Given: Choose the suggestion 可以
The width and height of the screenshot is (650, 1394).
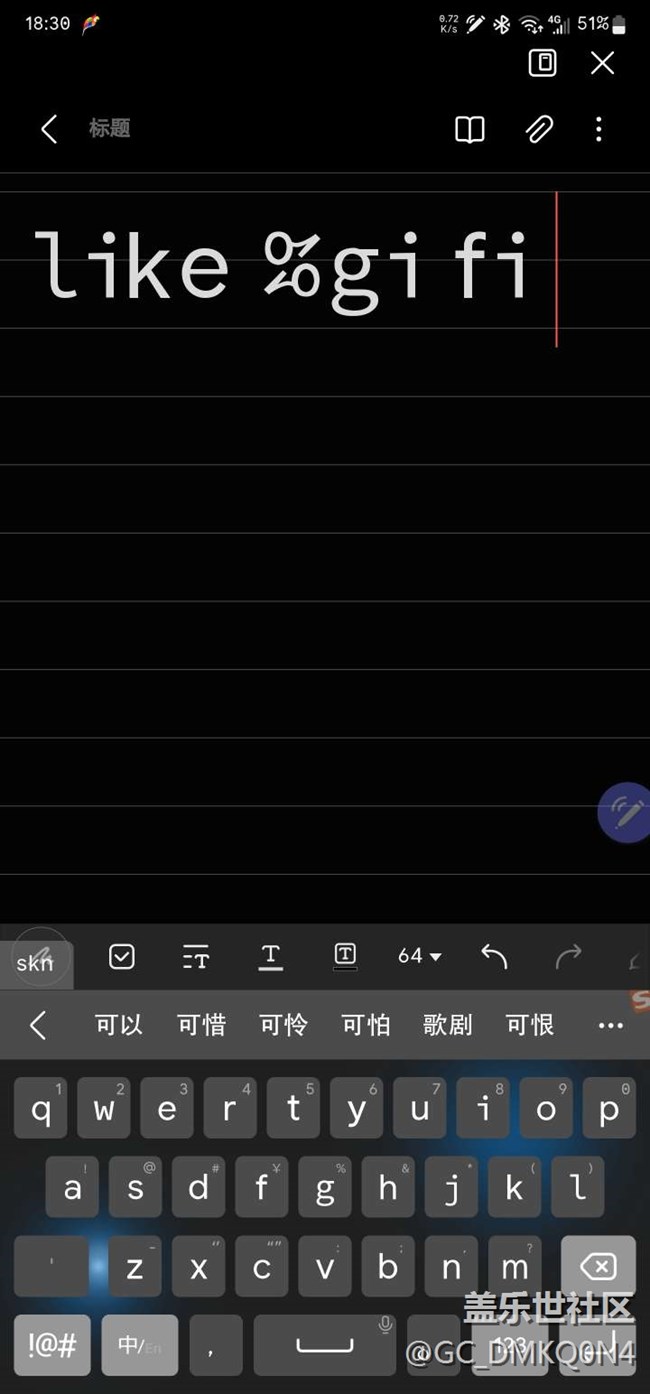Looking at the screenshot, I should (119, 1025).
